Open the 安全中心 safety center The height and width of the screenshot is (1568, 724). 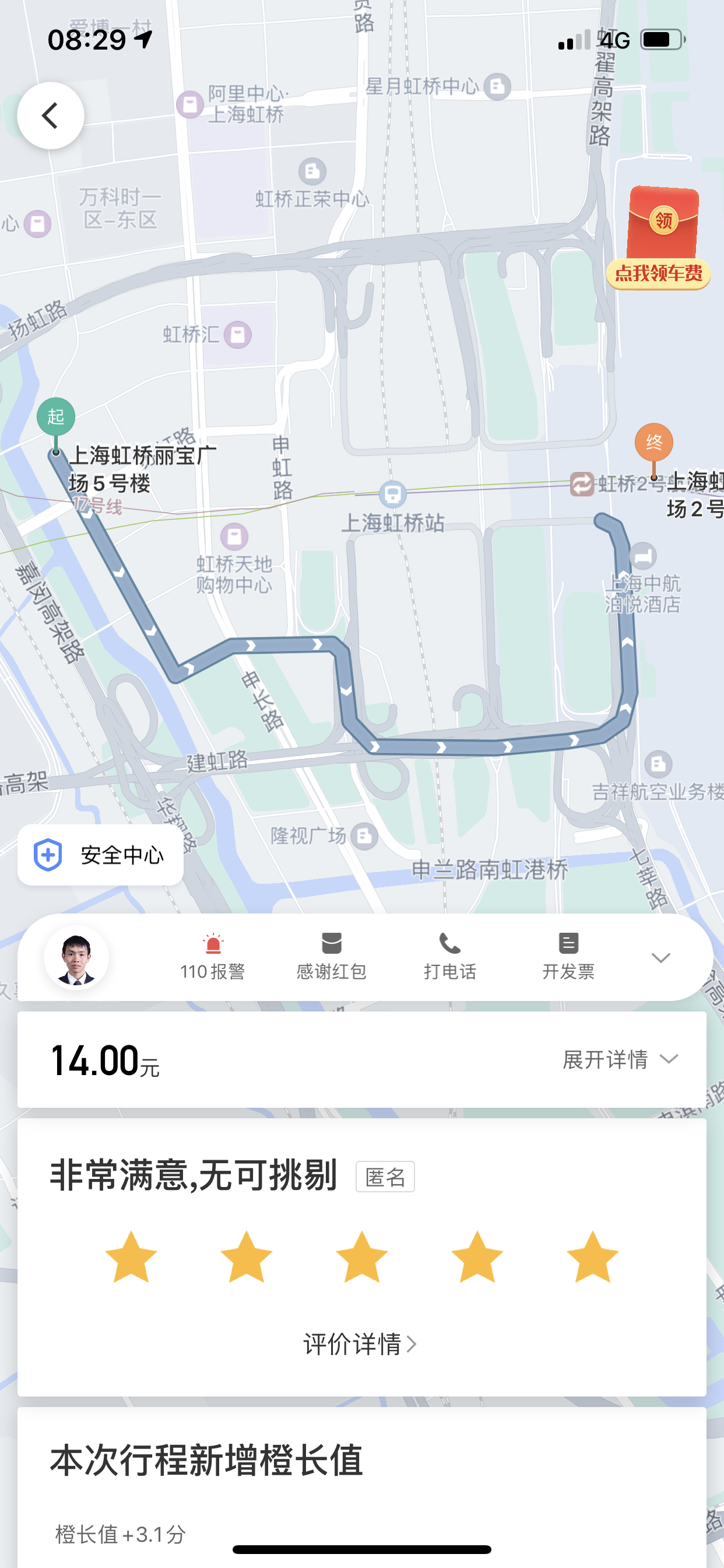point(100,855)
